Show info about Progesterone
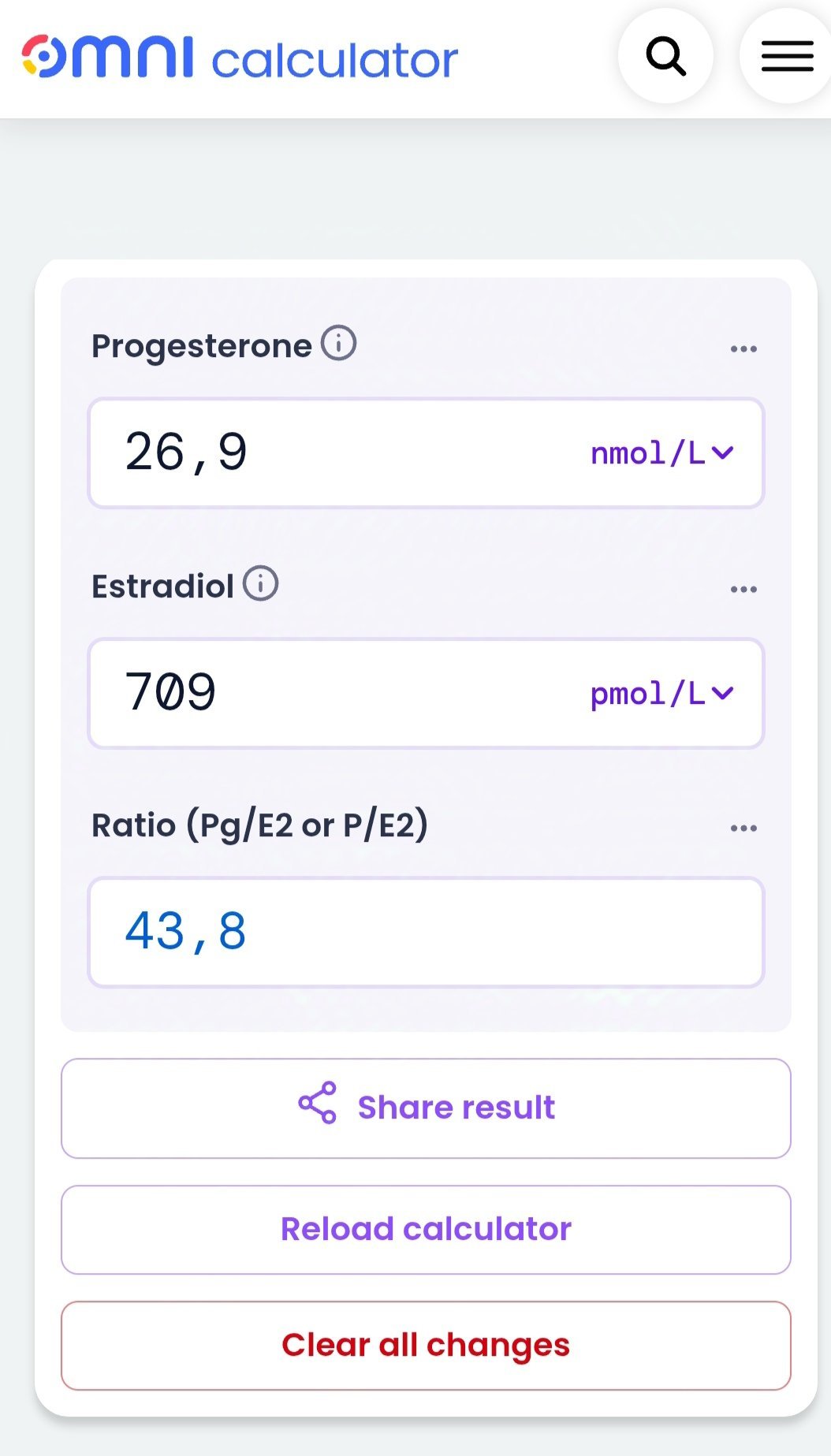Viewport: 831px width, 1456px height. pos(338,344)
